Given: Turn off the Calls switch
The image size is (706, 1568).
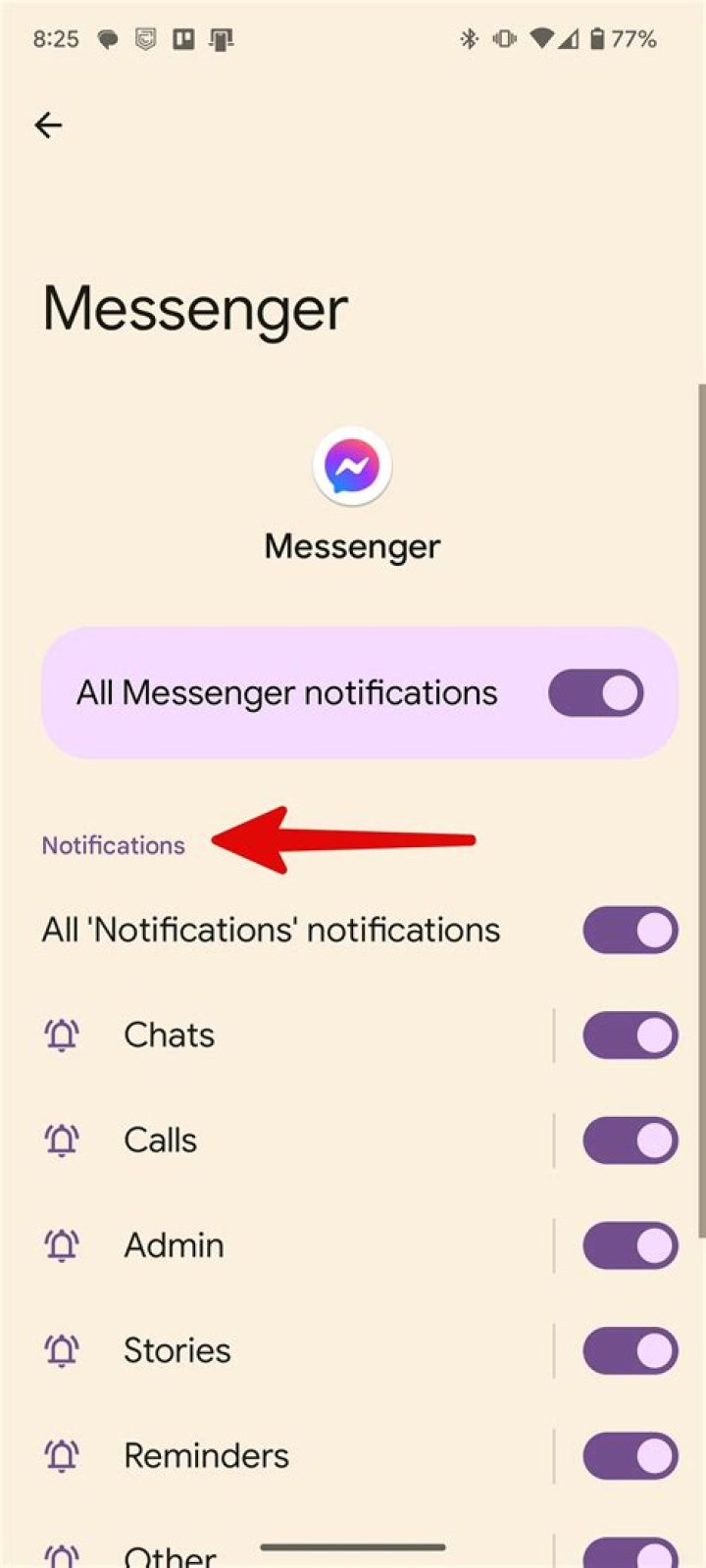Looking at the screenshot, I should [630, 1140].
